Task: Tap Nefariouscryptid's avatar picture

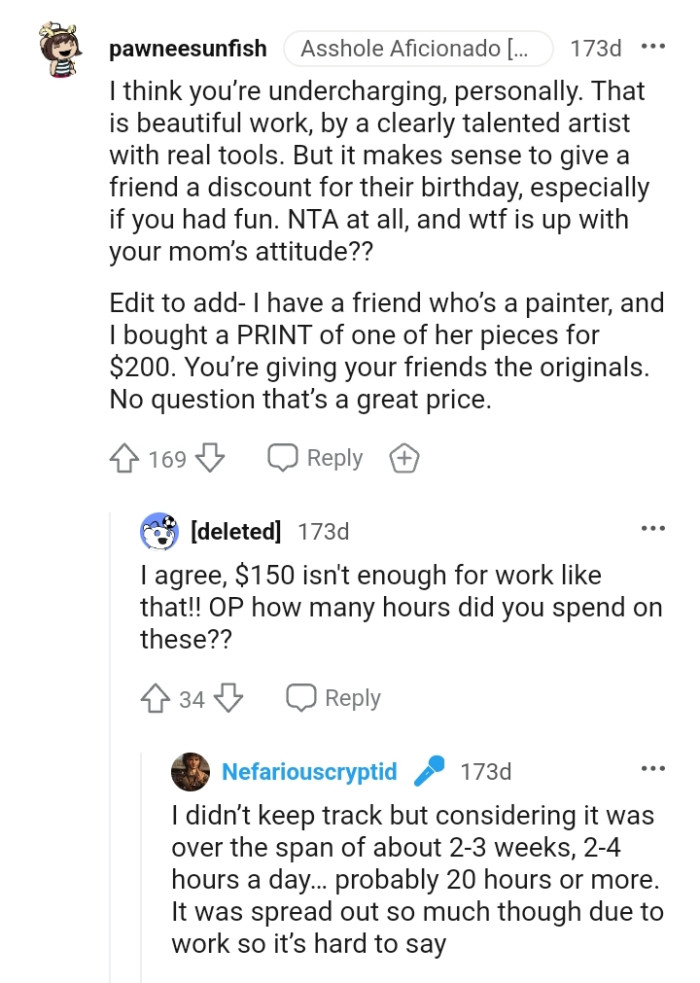Action: 190,772
